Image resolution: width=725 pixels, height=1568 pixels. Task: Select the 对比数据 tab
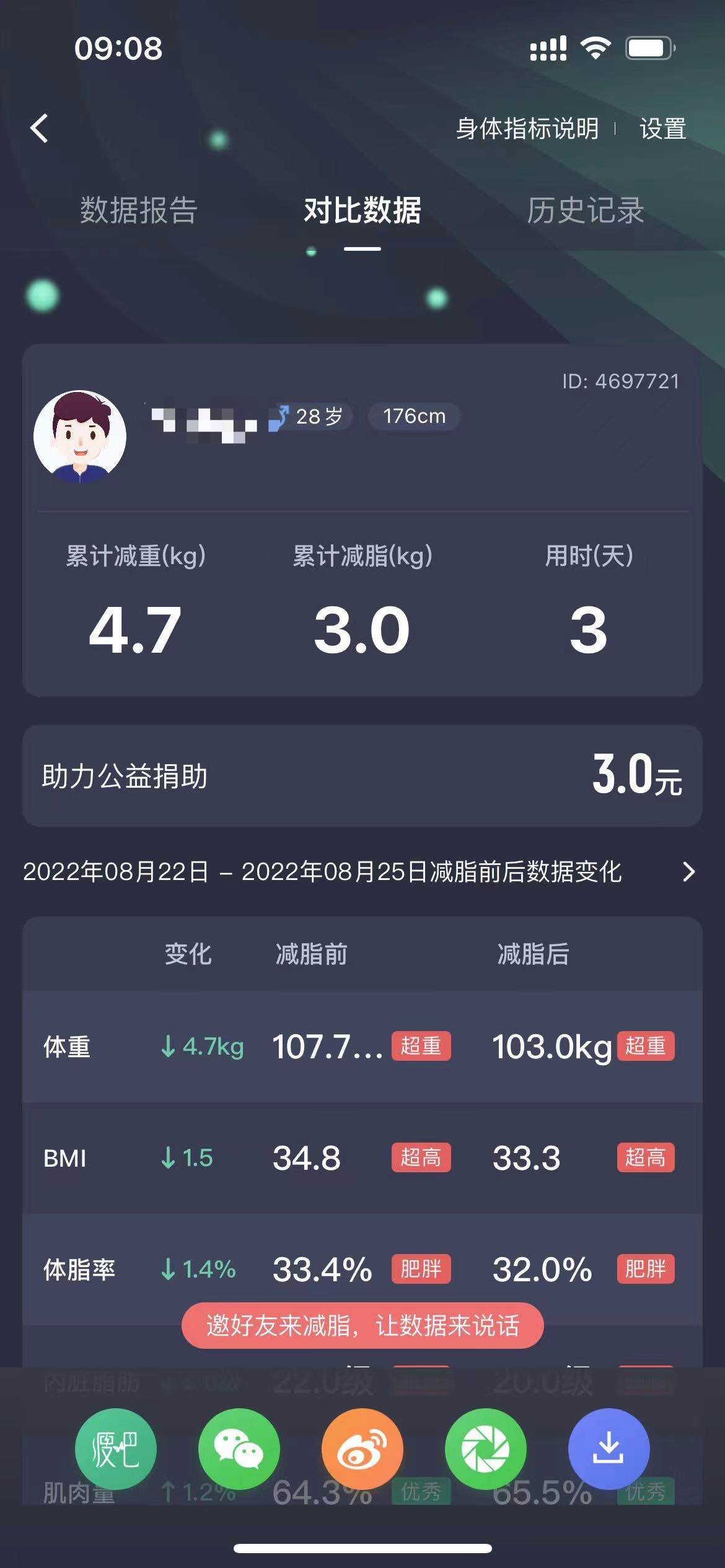(362, 211)
